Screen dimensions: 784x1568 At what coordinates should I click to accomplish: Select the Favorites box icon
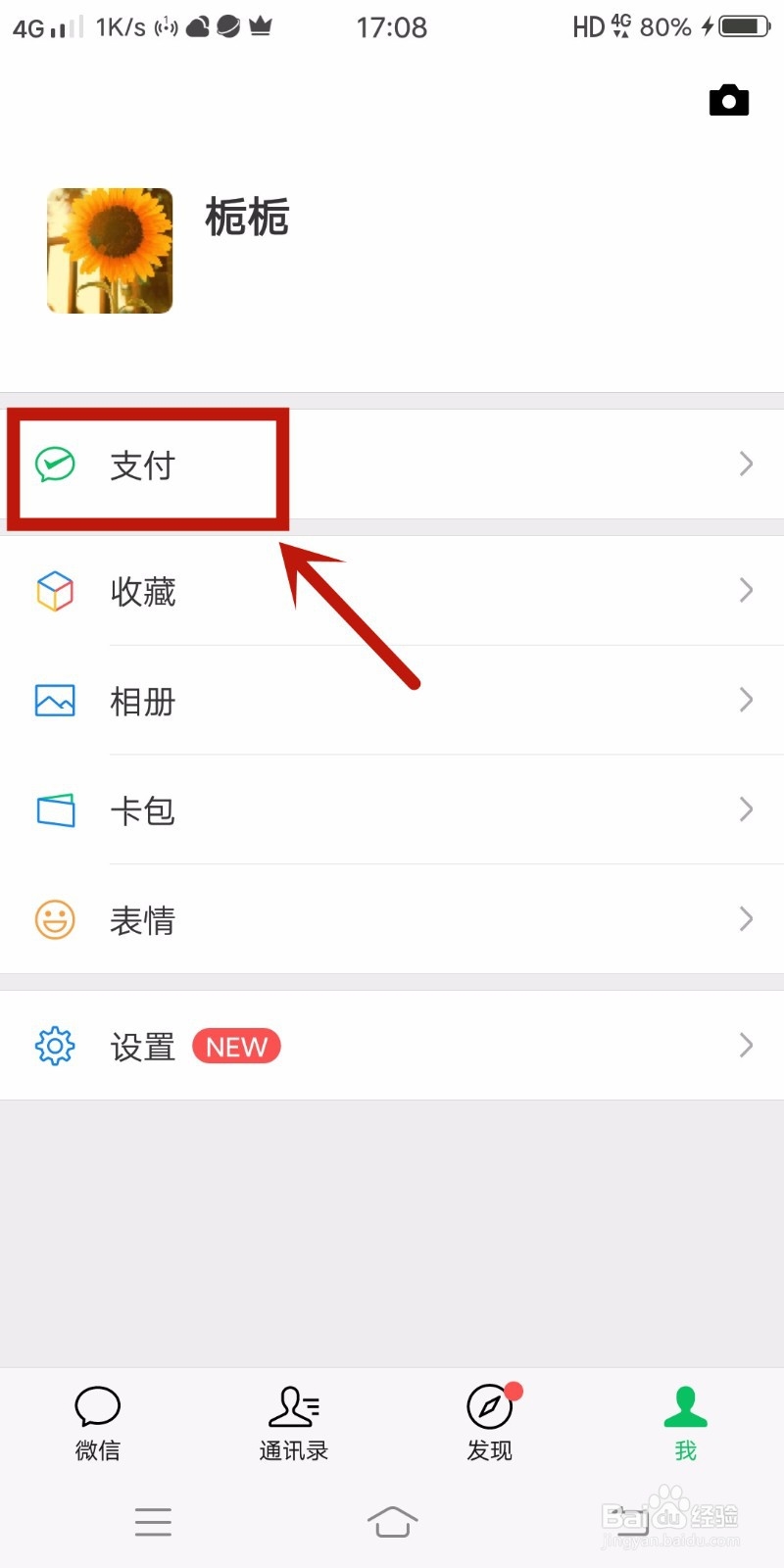(56, 591)
